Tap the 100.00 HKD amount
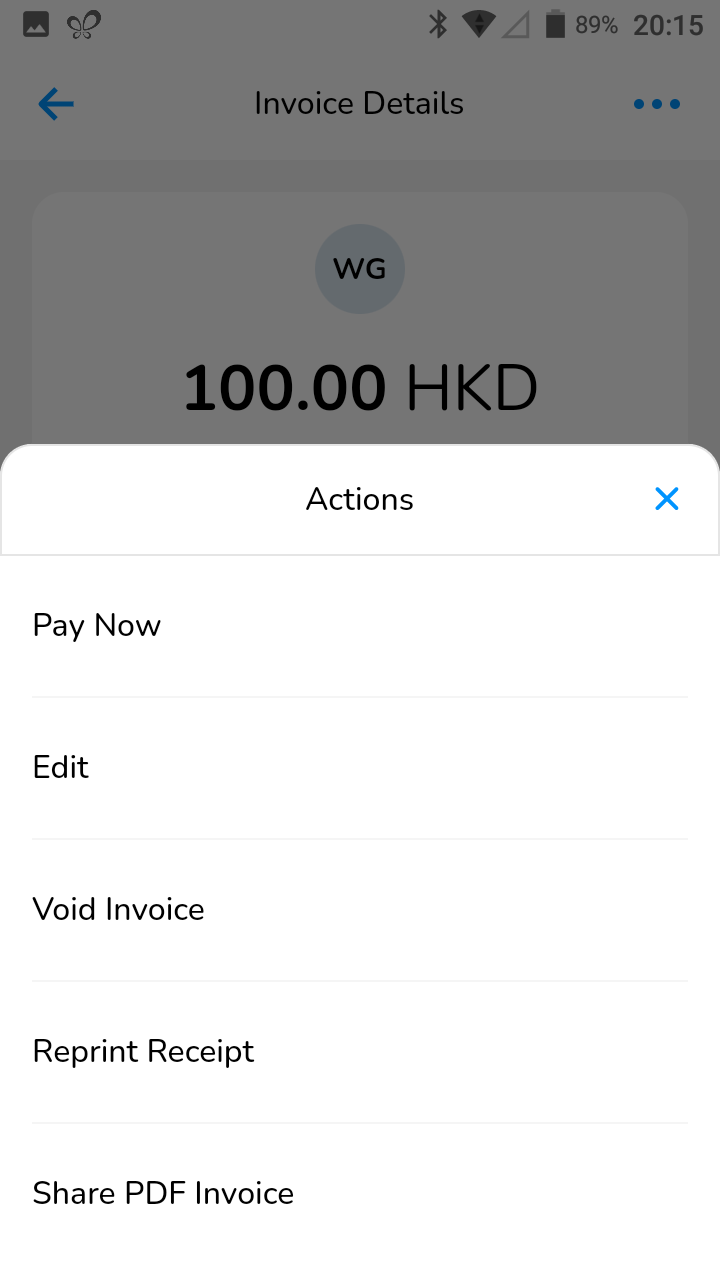Image resolution: width=720 pixels, height=1280 pixels. tap(360, 386)
